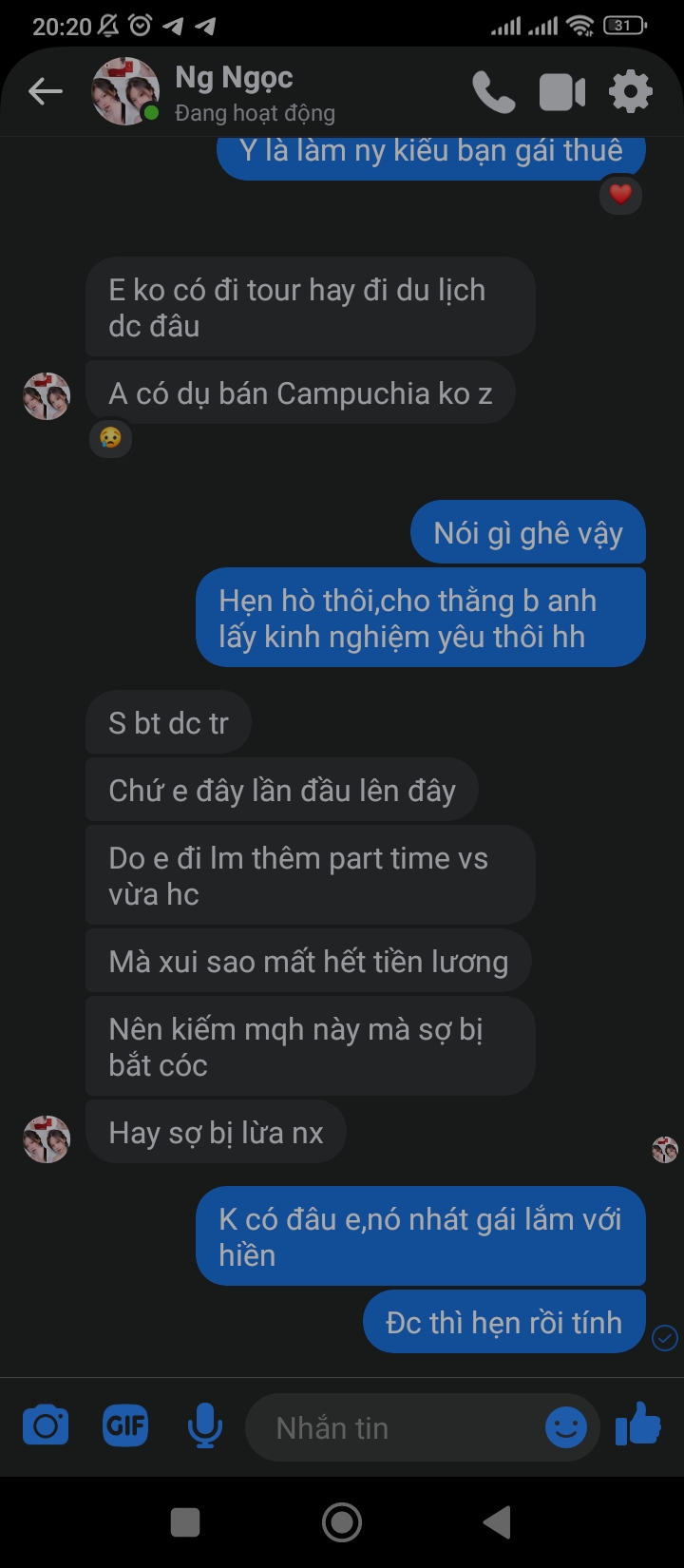Viewport: 684px width, 1568px height.
Task: Start a video call with Ng Ngọc
Action: click(561, 92)
